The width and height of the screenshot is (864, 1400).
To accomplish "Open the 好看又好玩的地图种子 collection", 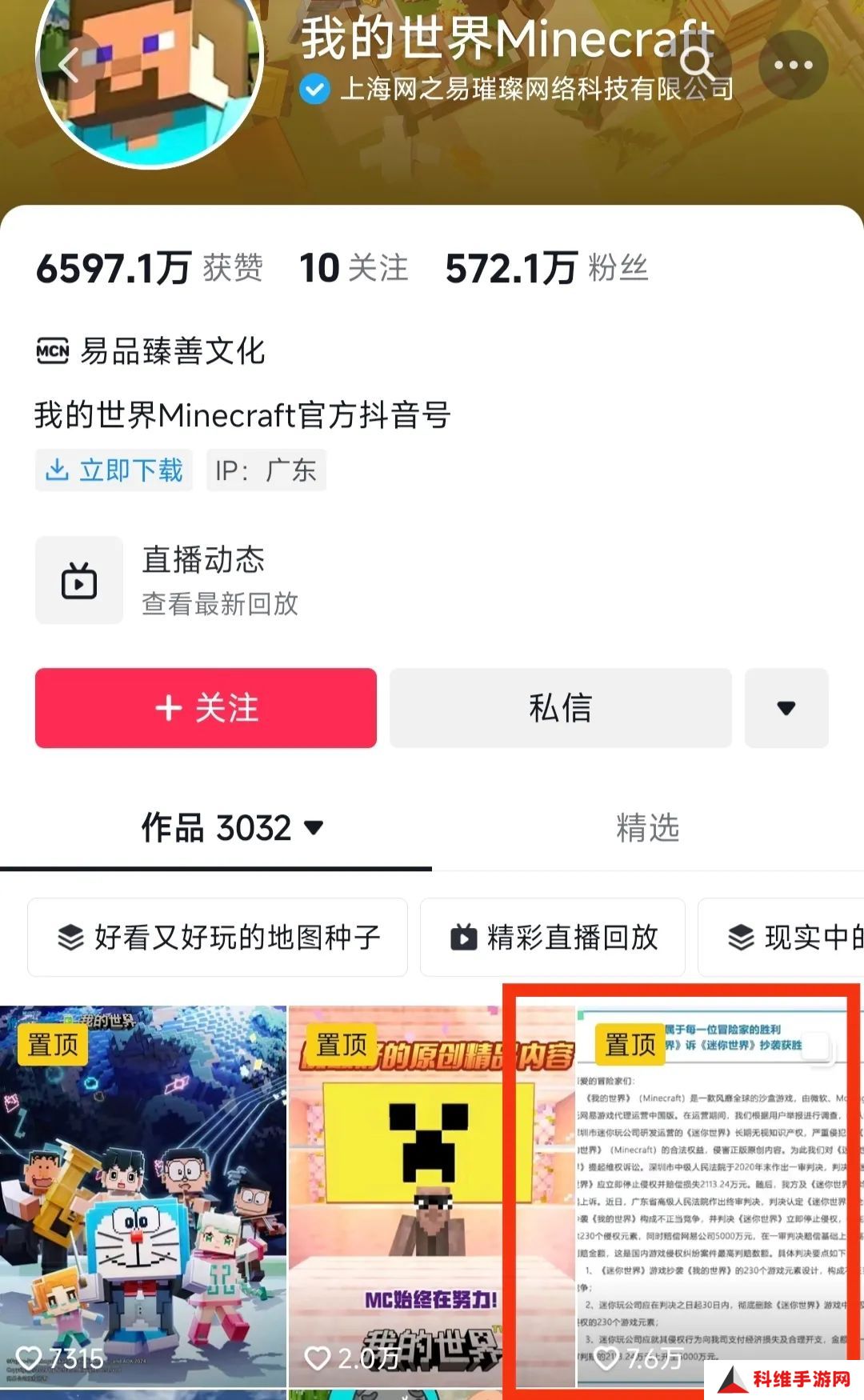I will (x=218, y=937).
